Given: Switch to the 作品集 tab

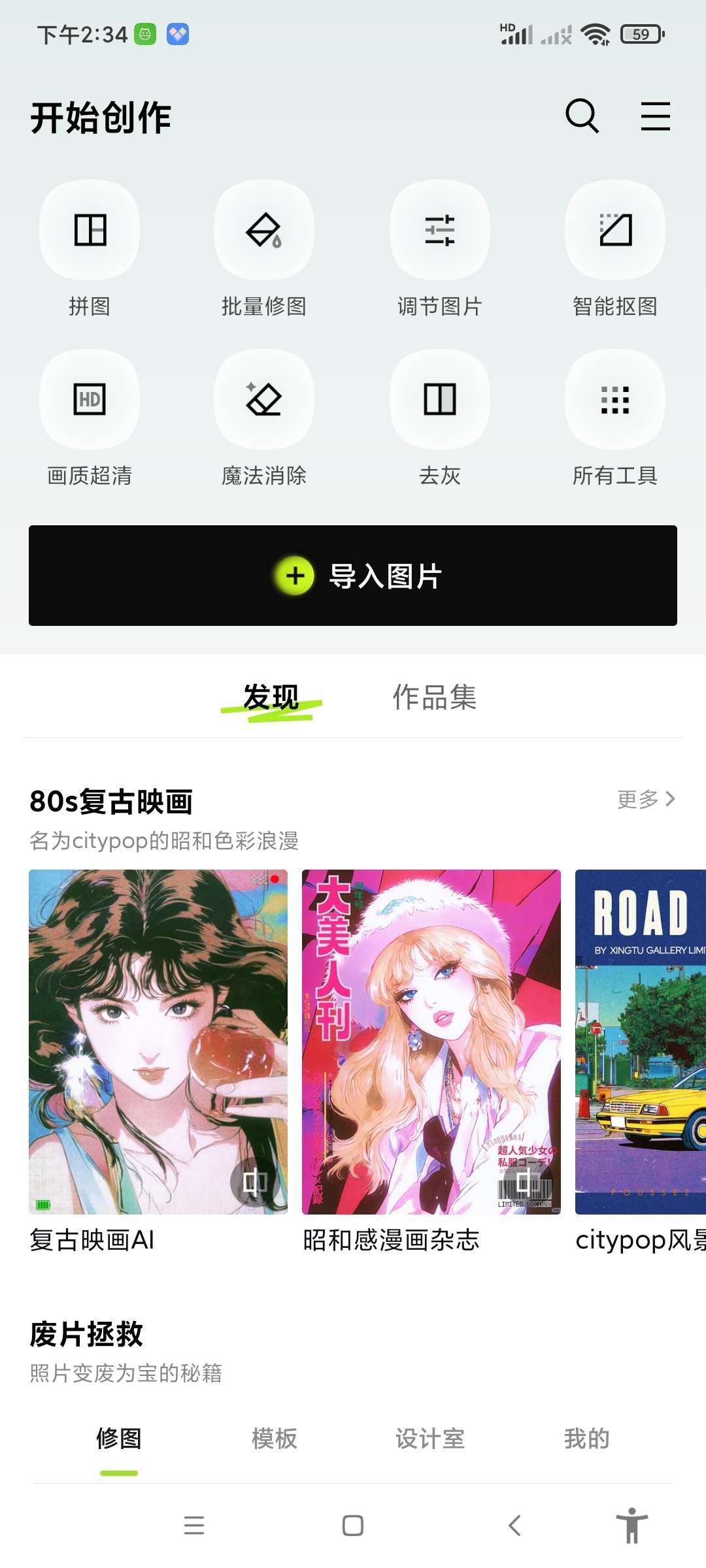Looking at the screenshot, I should pyautogui.click(x=435, y=697).
